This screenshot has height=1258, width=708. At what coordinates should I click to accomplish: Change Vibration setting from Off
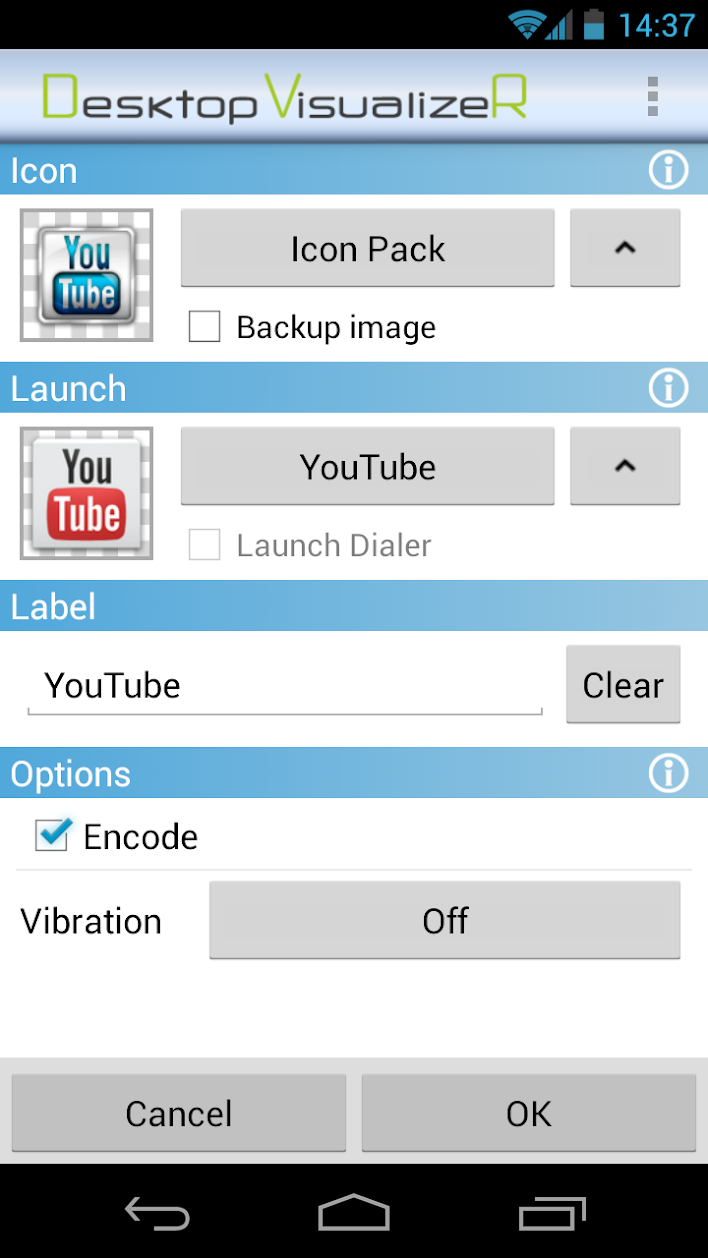pos(444,920)
